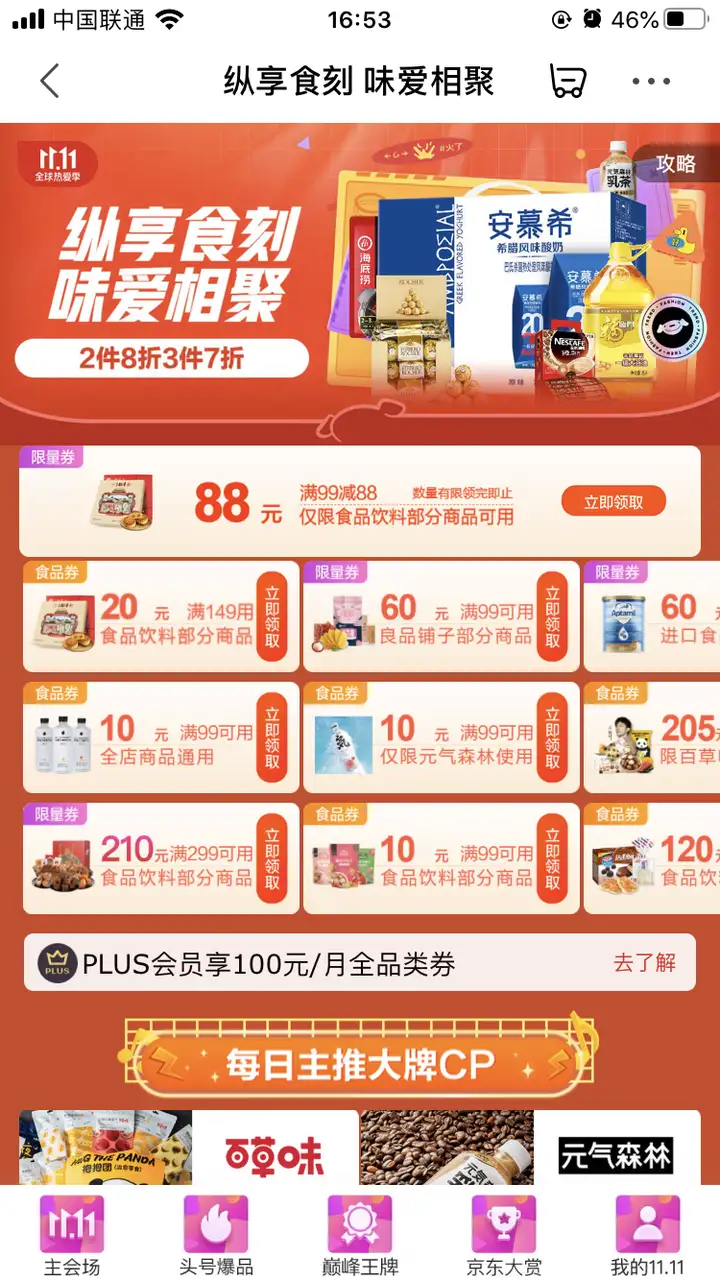
Task: Claim the 88元 coupon via 立即领取
Action: click(x=613, y=502)
